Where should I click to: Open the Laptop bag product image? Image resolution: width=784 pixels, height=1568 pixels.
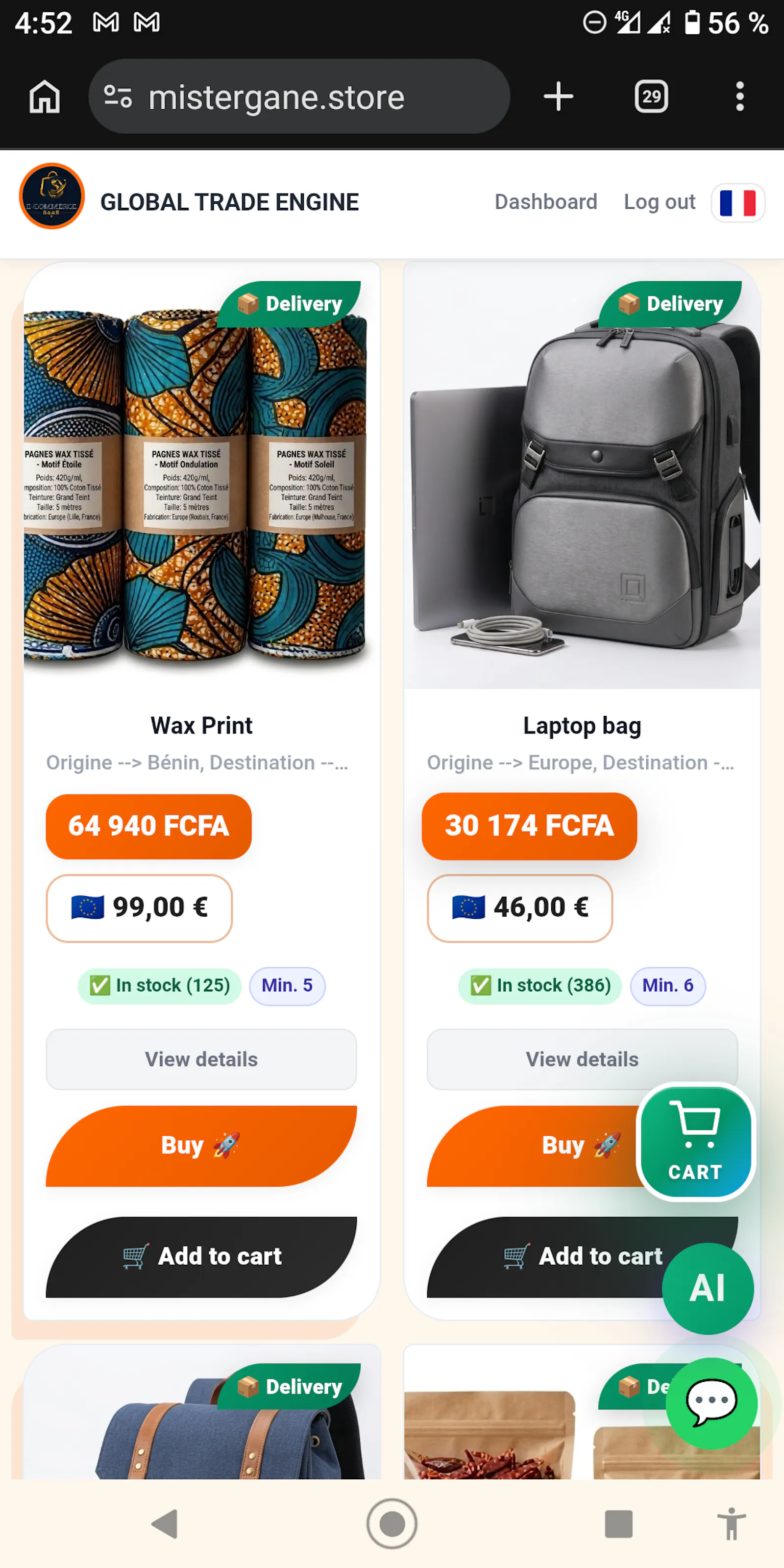(582, 475)
